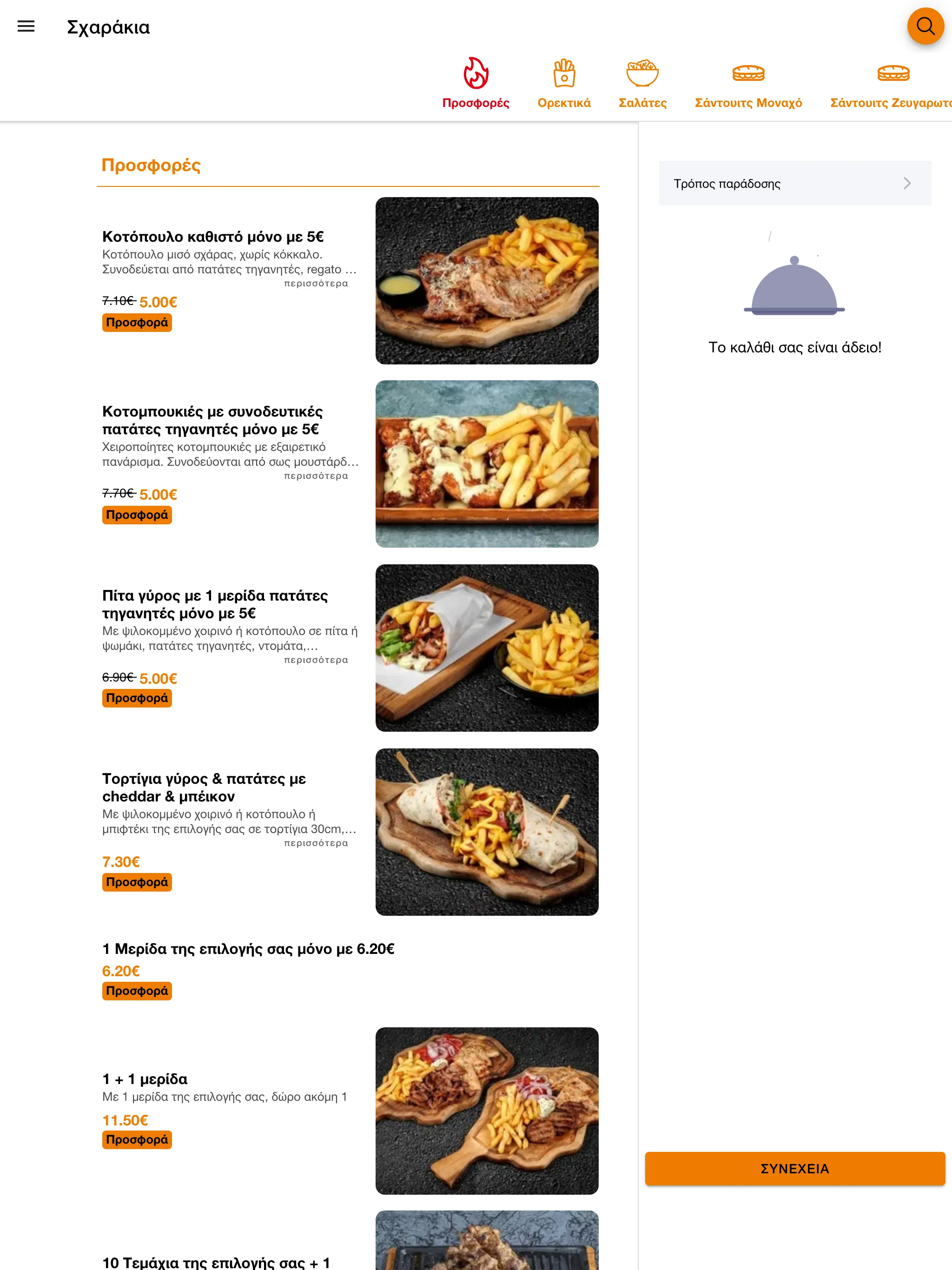
Task: Show more of the Κοτομπουκιές description
Action: (x=316, y=476)
